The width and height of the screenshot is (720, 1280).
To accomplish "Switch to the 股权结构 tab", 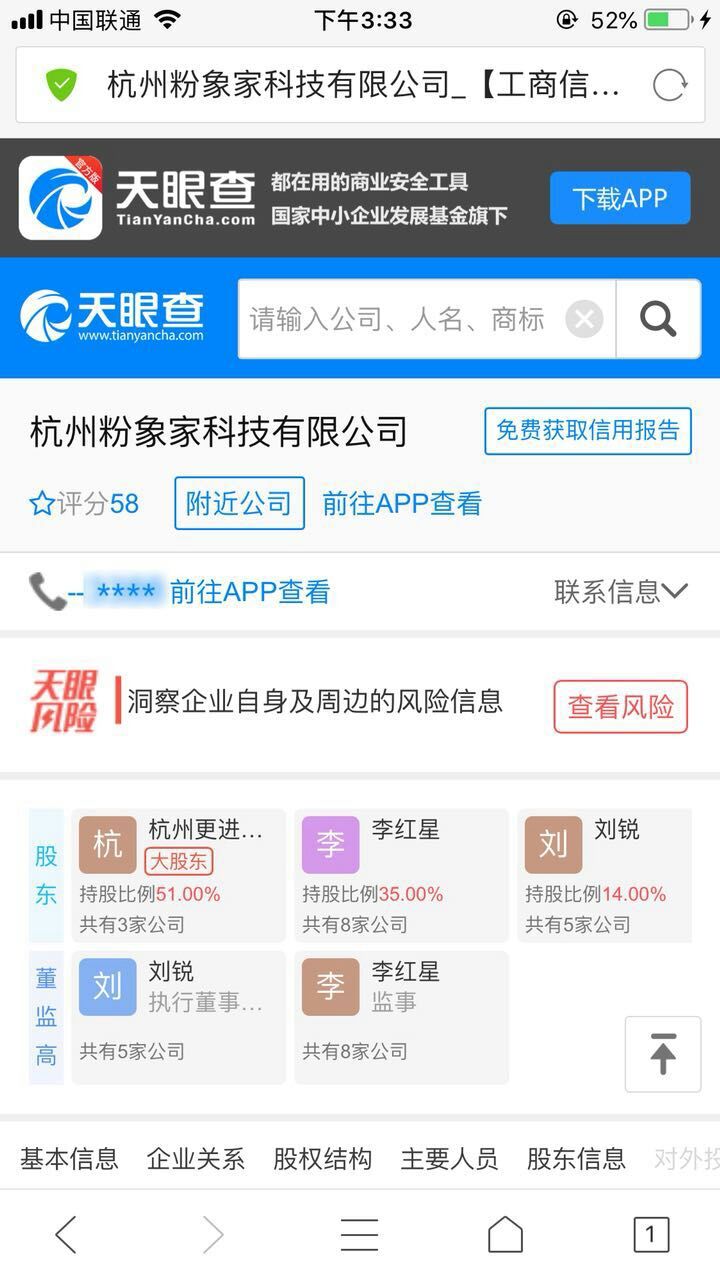I will (x=322, y=1159).
